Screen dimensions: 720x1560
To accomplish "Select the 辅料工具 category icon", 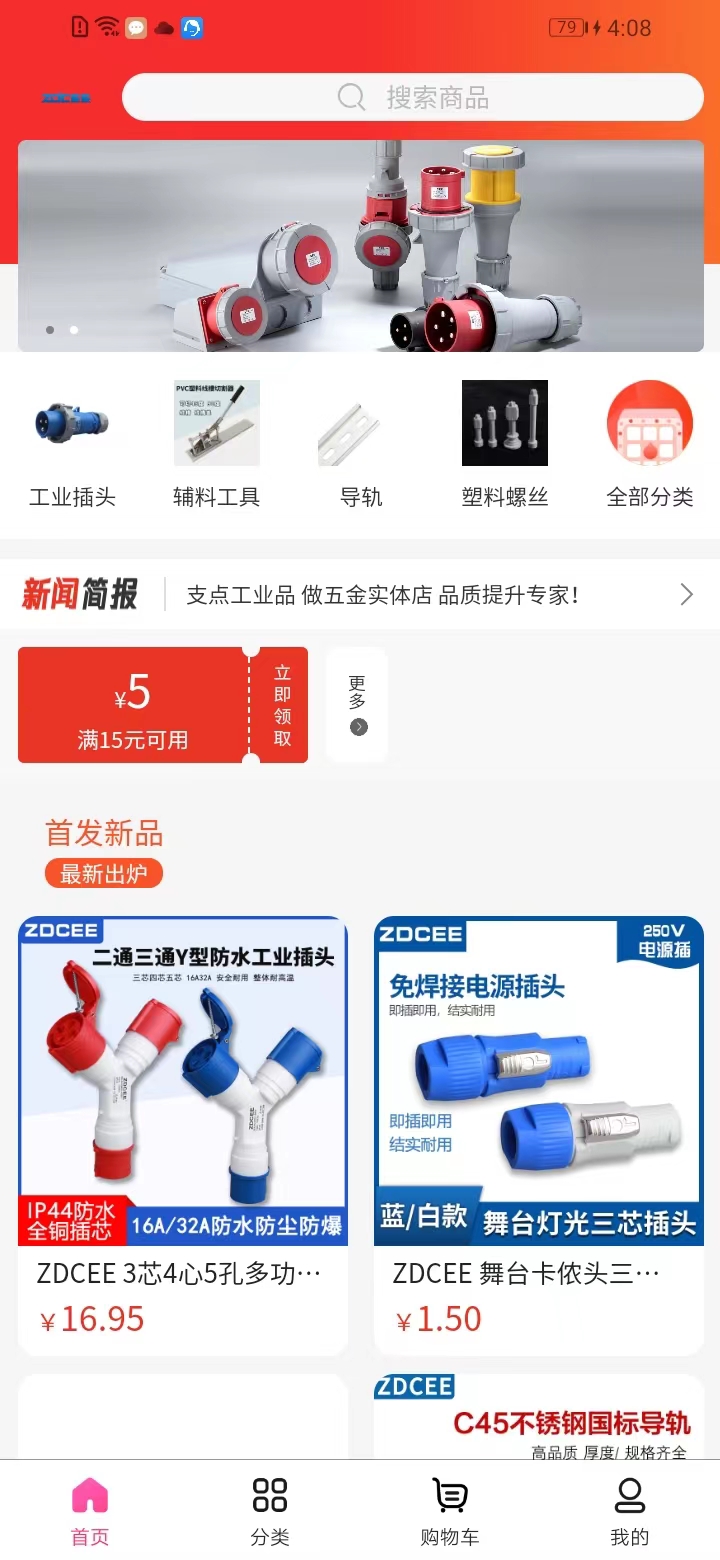I will tap(216, 422).
